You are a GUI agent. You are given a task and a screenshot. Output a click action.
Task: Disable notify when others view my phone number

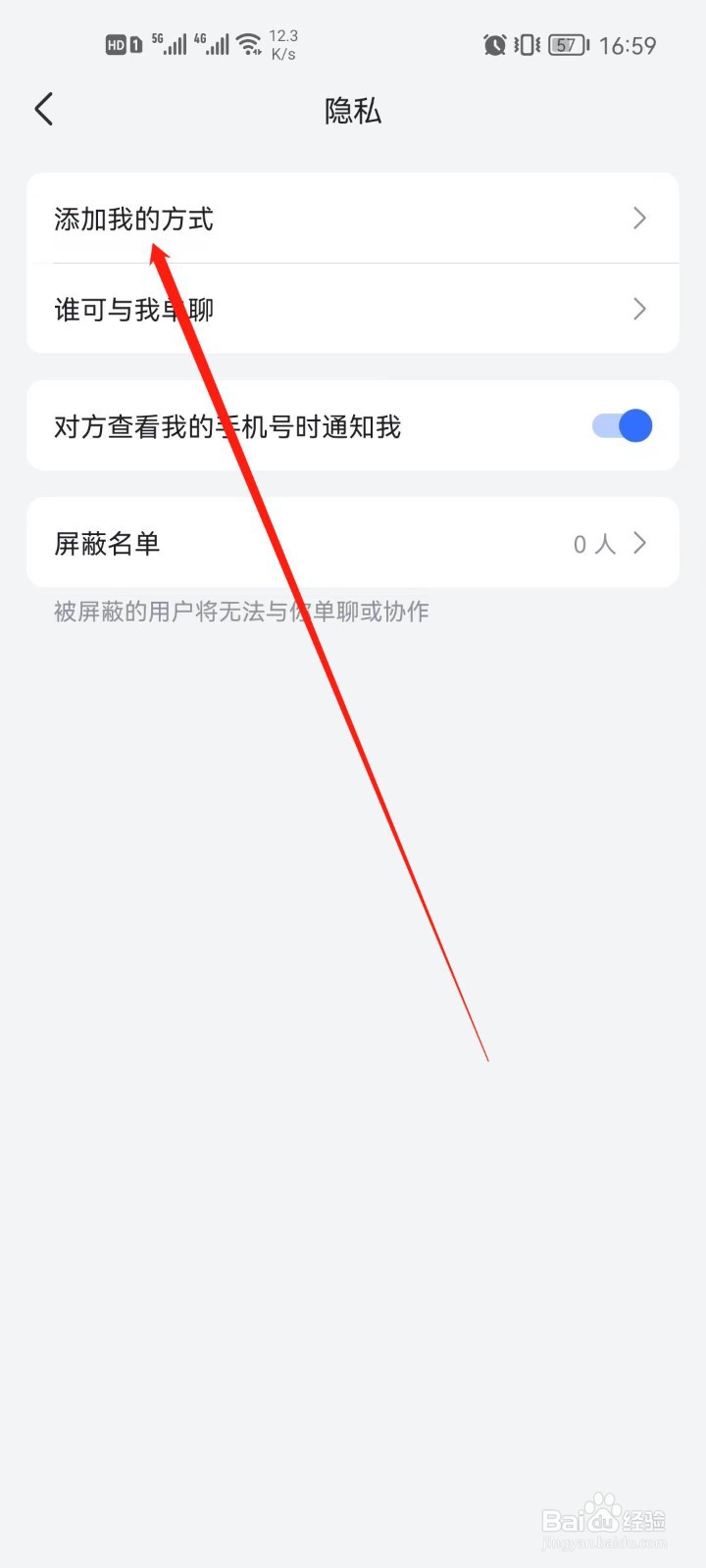(622, 425)
